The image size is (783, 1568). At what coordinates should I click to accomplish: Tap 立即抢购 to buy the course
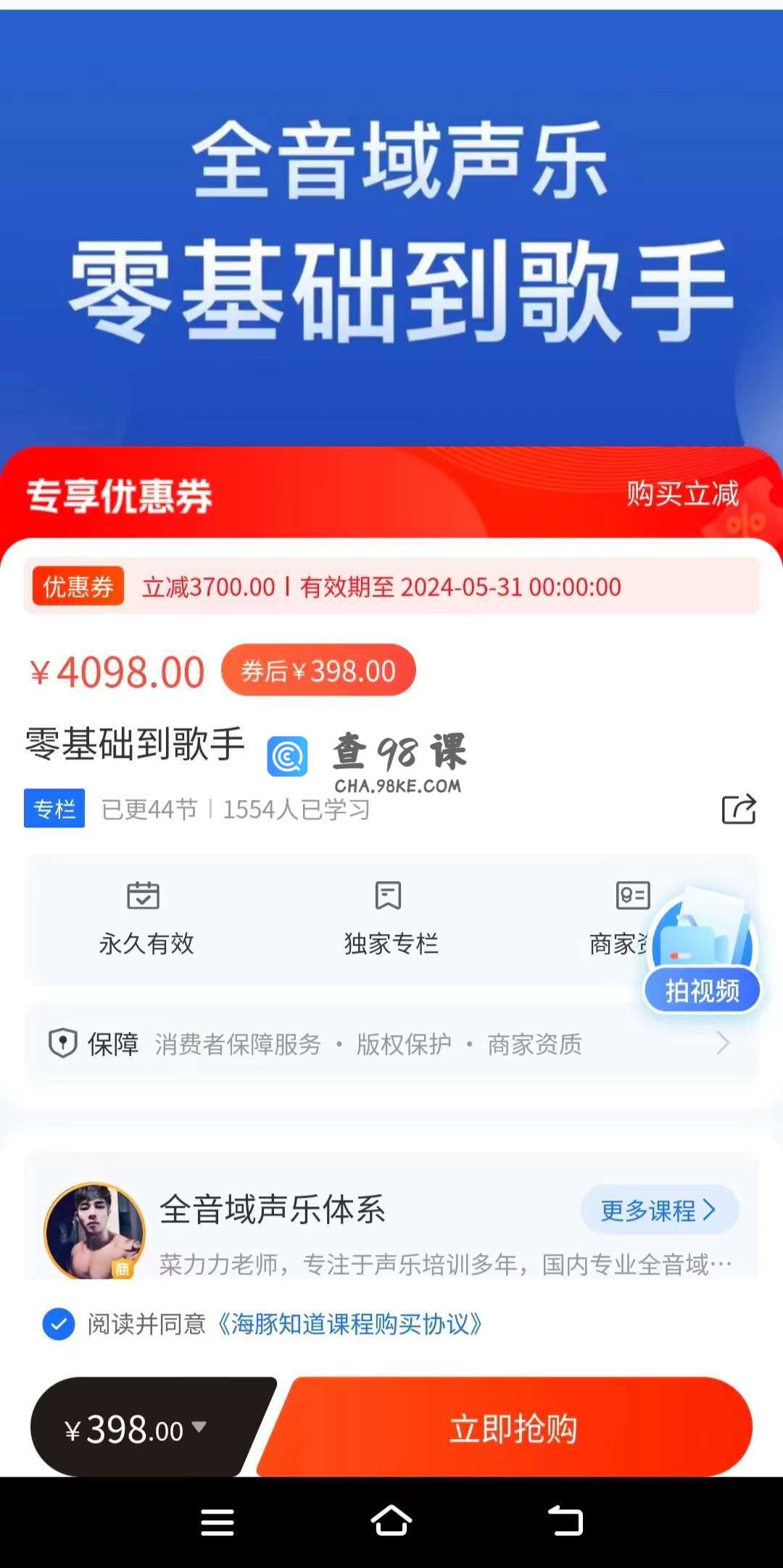pos(513,1429)
